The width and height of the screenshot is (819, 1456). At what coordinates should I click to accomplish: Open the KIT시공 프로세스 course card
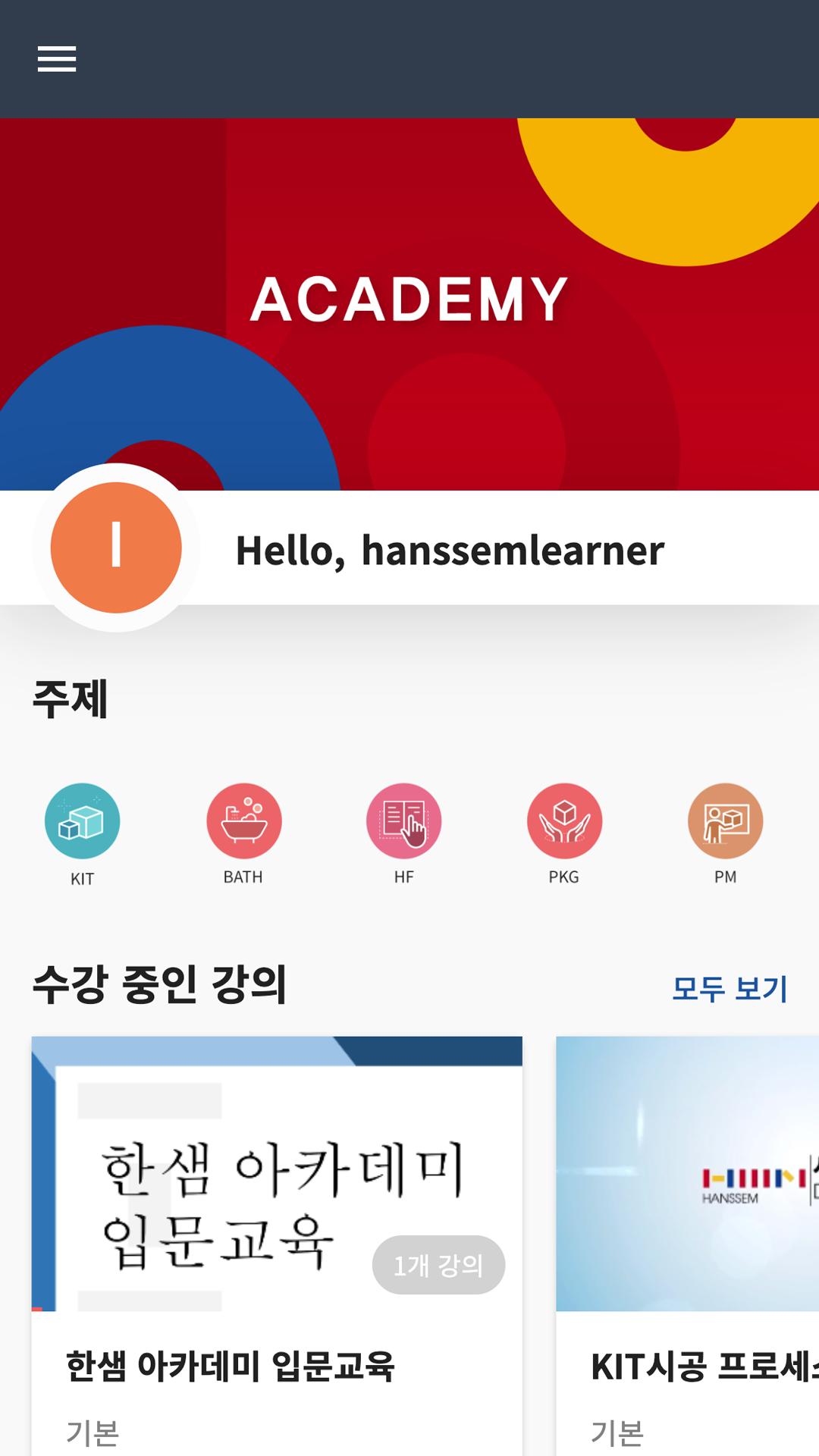click(688, 1246)
